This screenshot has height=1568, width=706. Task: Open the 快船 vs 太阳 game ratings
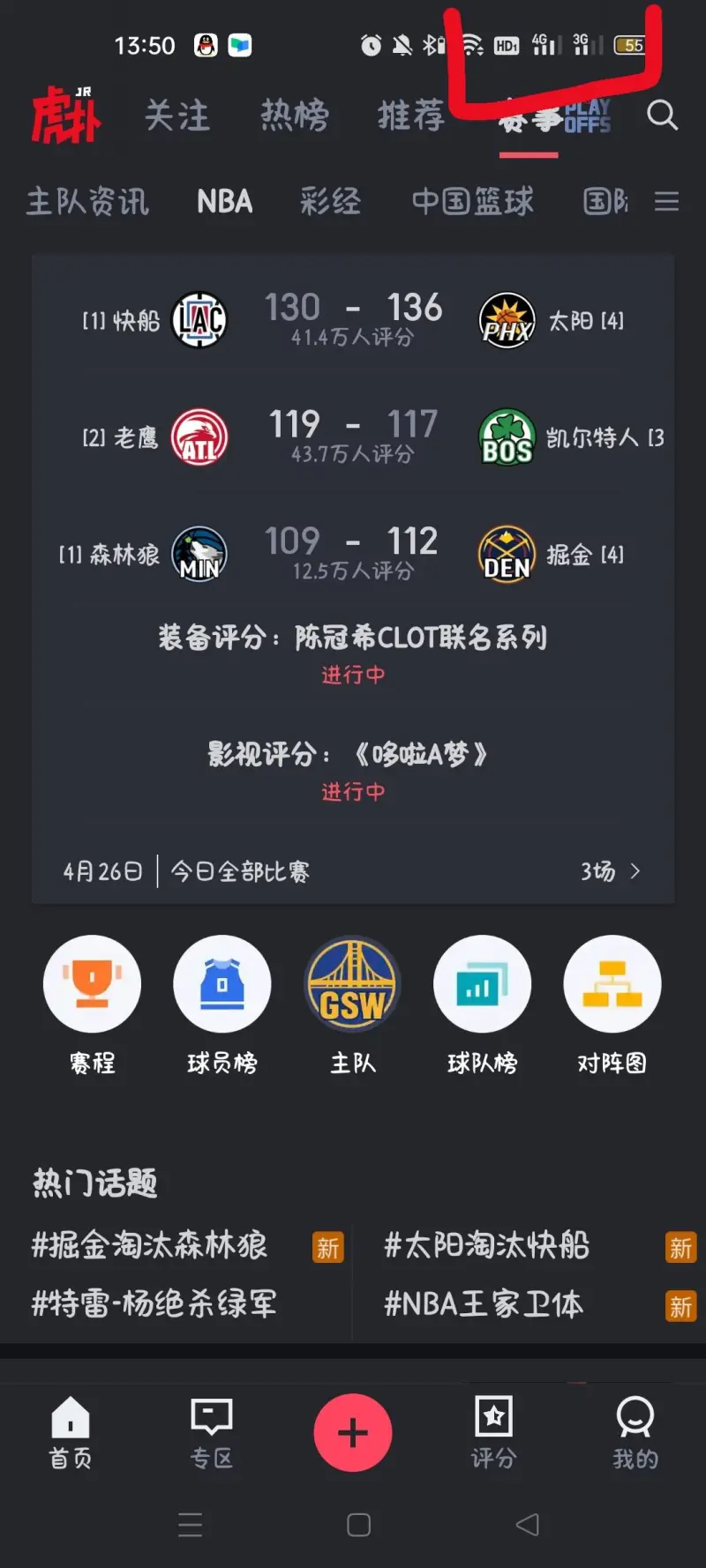point(353,319)
